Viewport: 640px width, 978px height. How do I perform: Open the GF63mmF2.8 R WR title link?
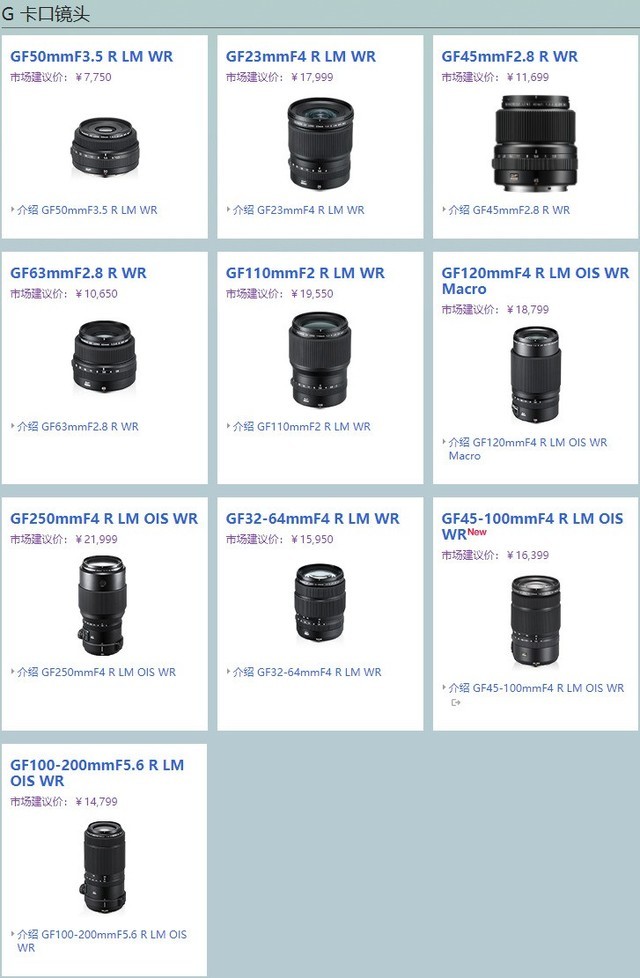click(78, 273)
